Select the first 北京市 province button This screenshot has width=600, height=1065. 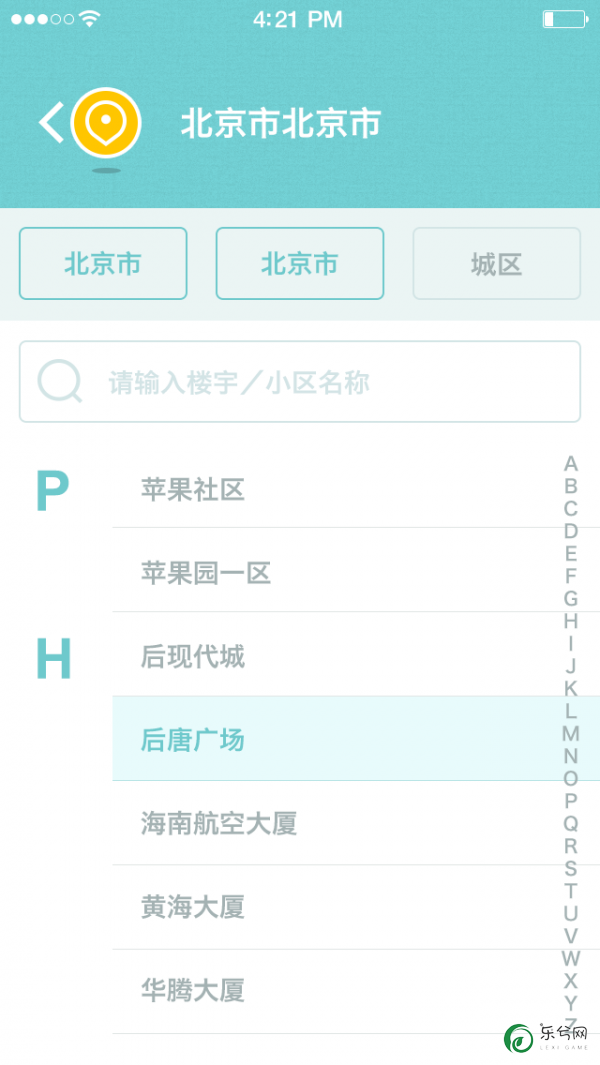pyautogui.click(x=103, y=264)
